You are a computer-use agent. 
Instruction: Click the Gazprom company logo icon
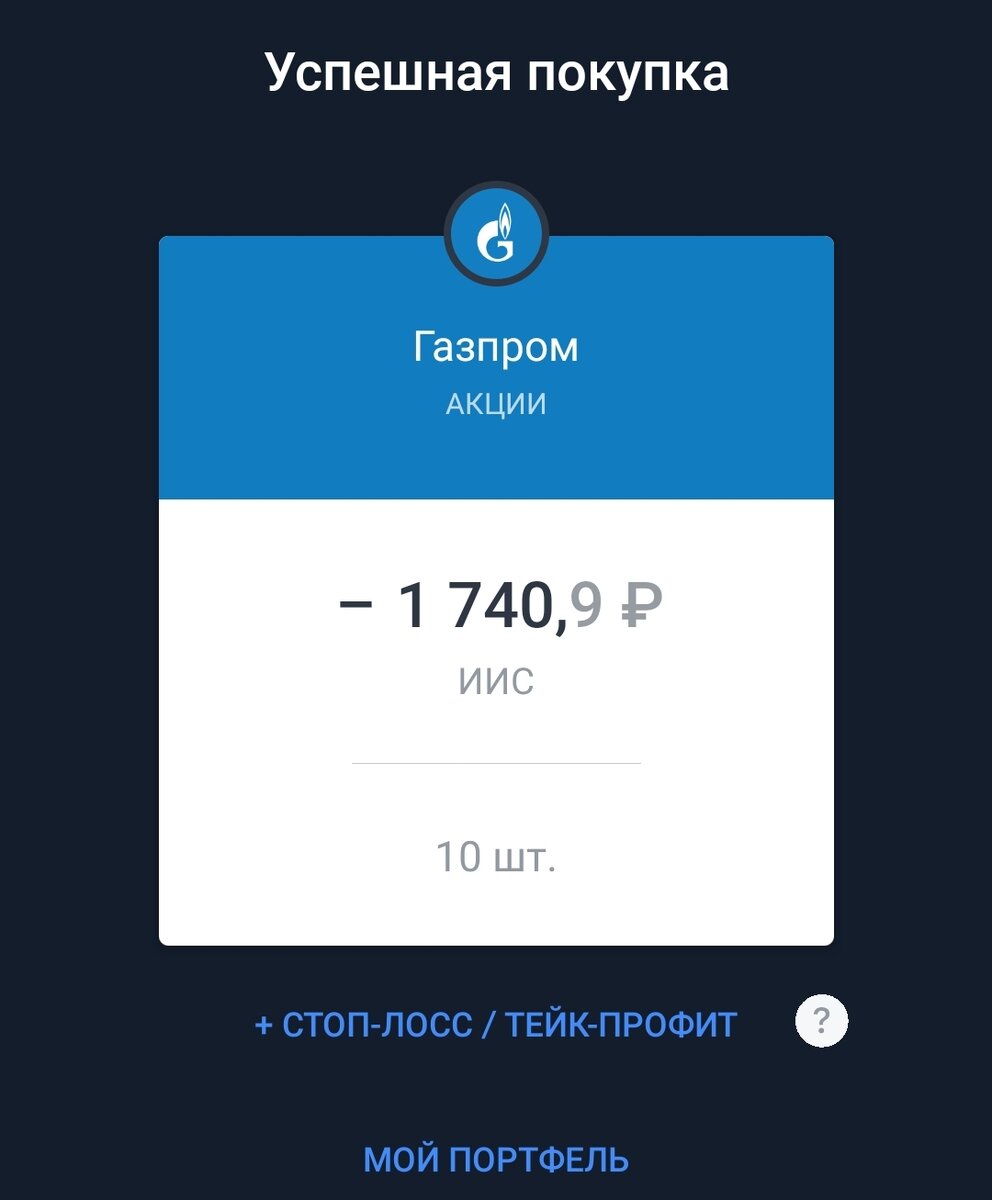point(496,232)
